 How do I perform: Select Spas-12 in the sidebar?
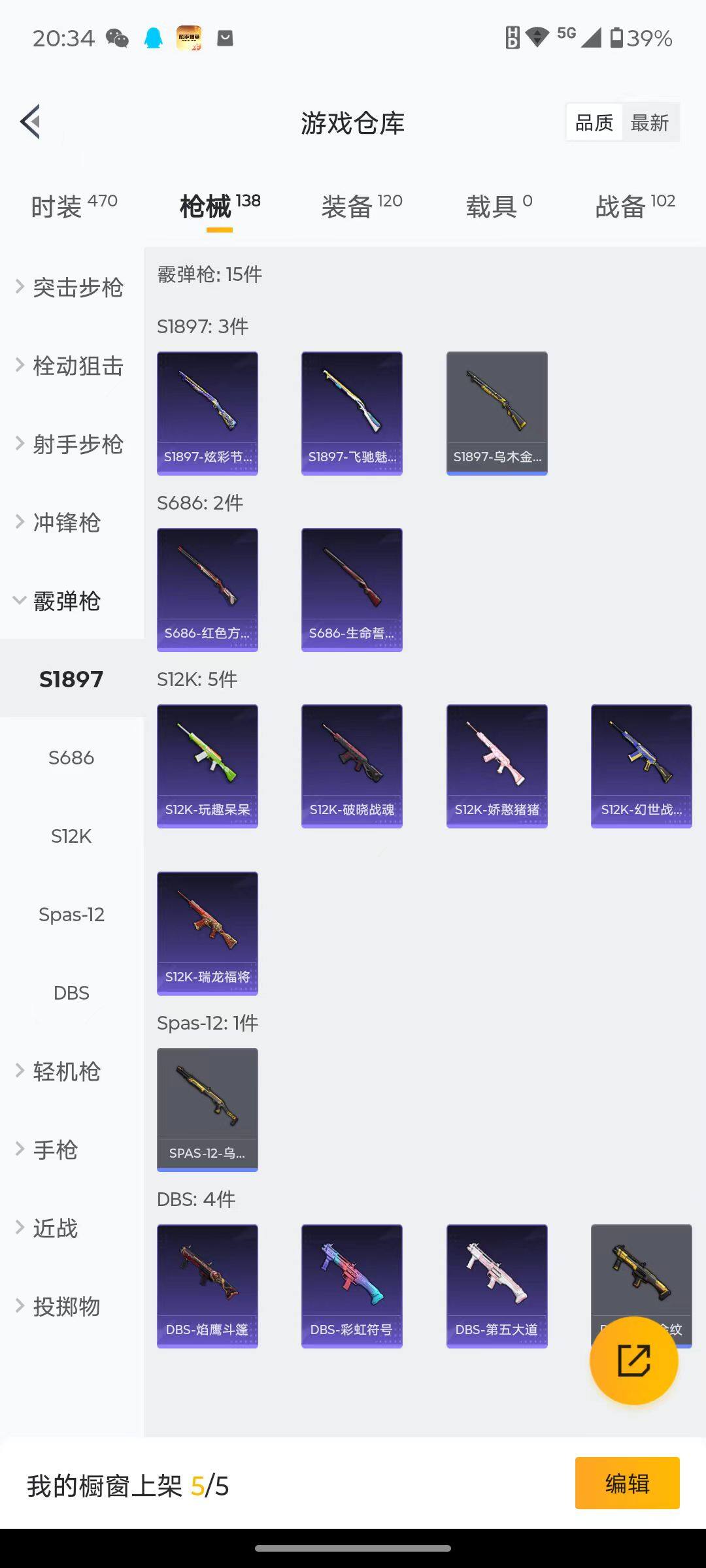click(71, 915)
